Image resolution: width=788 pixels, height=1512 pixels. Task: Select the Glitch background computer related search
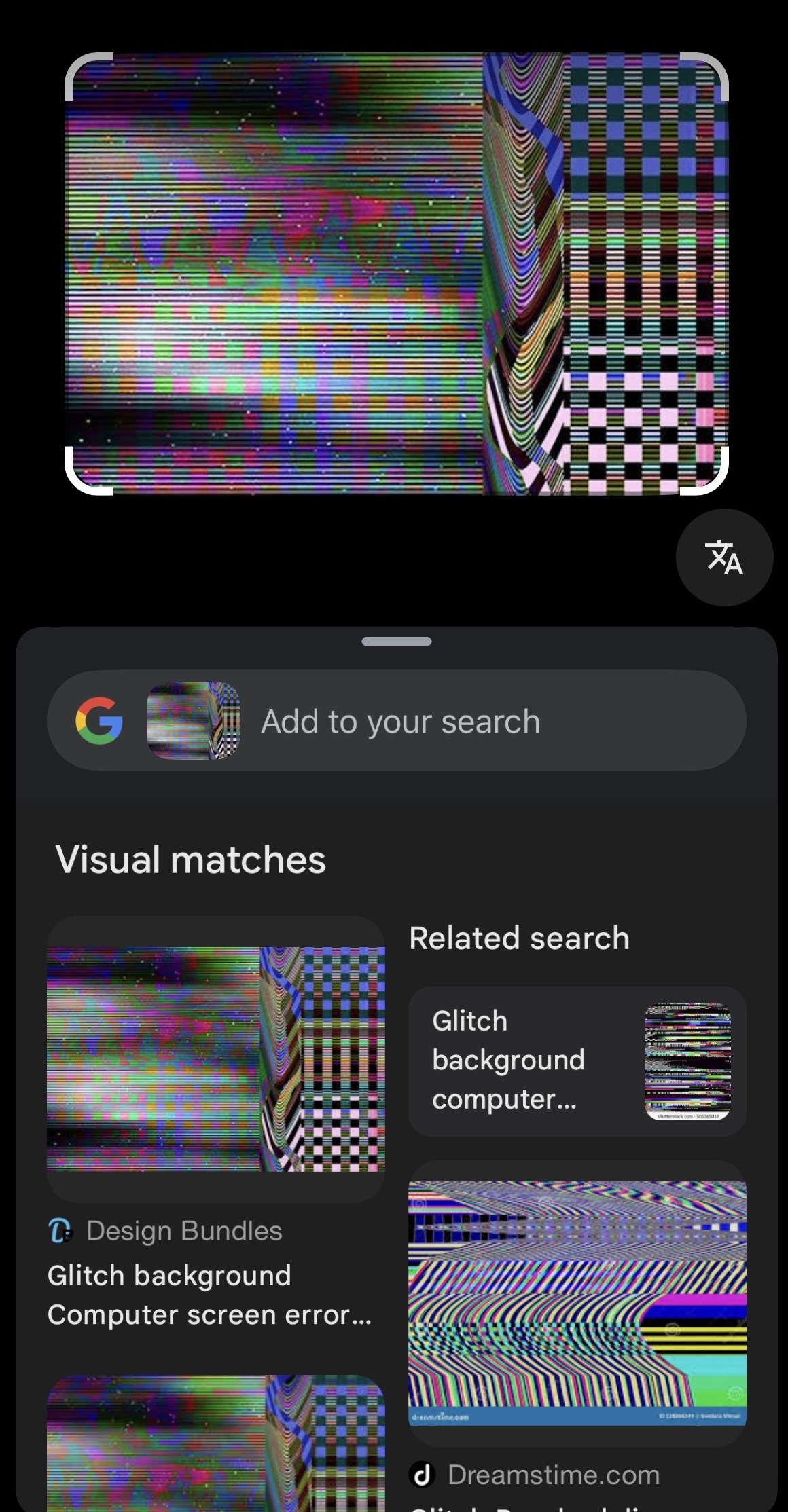pyautogui.click(x=577, y=1061)
